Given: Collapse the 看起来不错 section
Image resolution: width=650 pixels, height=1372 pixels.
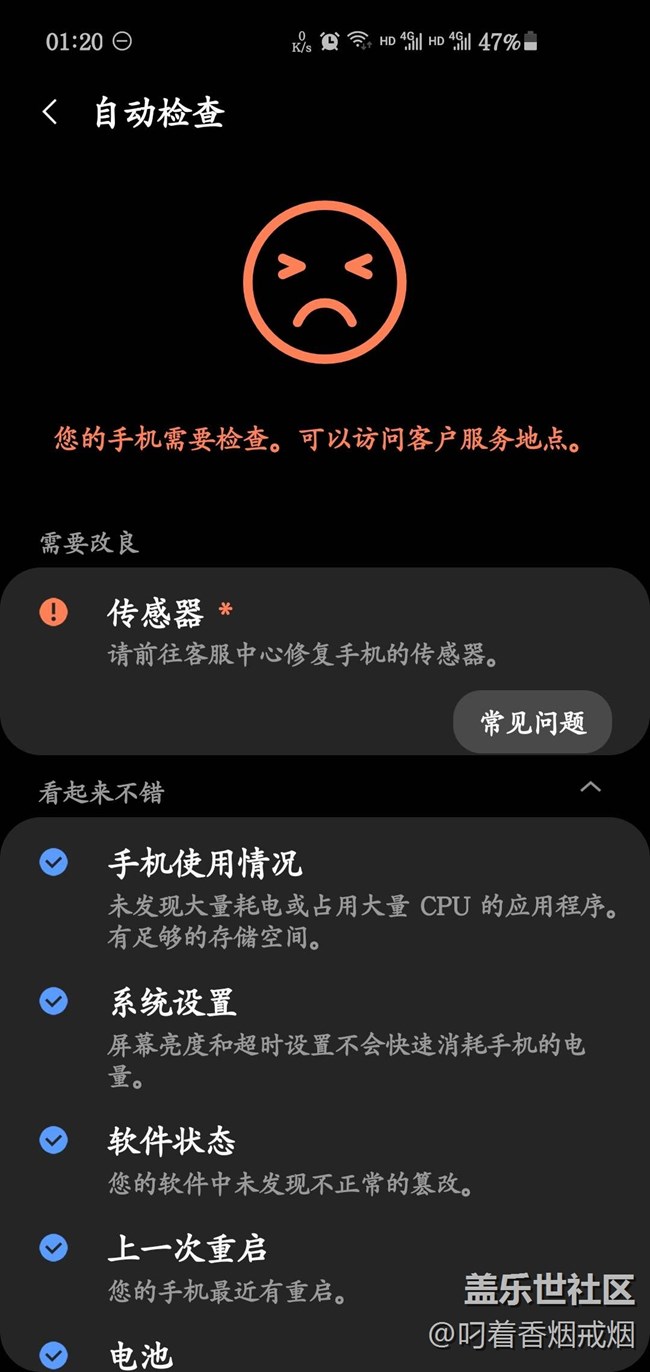Looking at the screenshot, I should point(591,787).
